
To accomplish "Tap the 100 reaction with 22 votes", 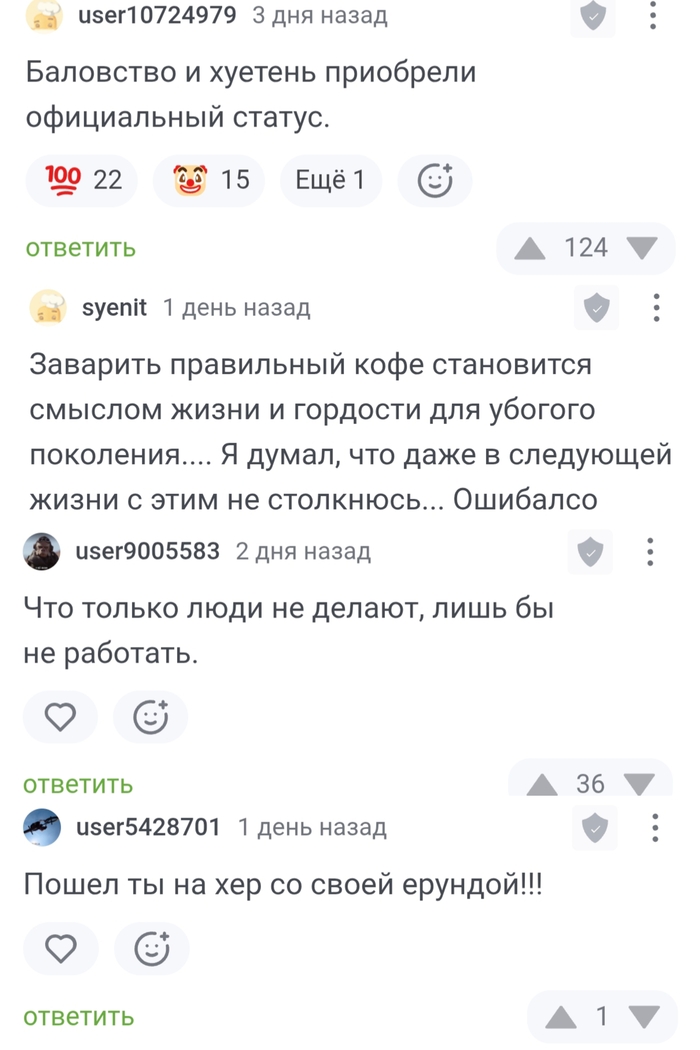I will (84, 180).
